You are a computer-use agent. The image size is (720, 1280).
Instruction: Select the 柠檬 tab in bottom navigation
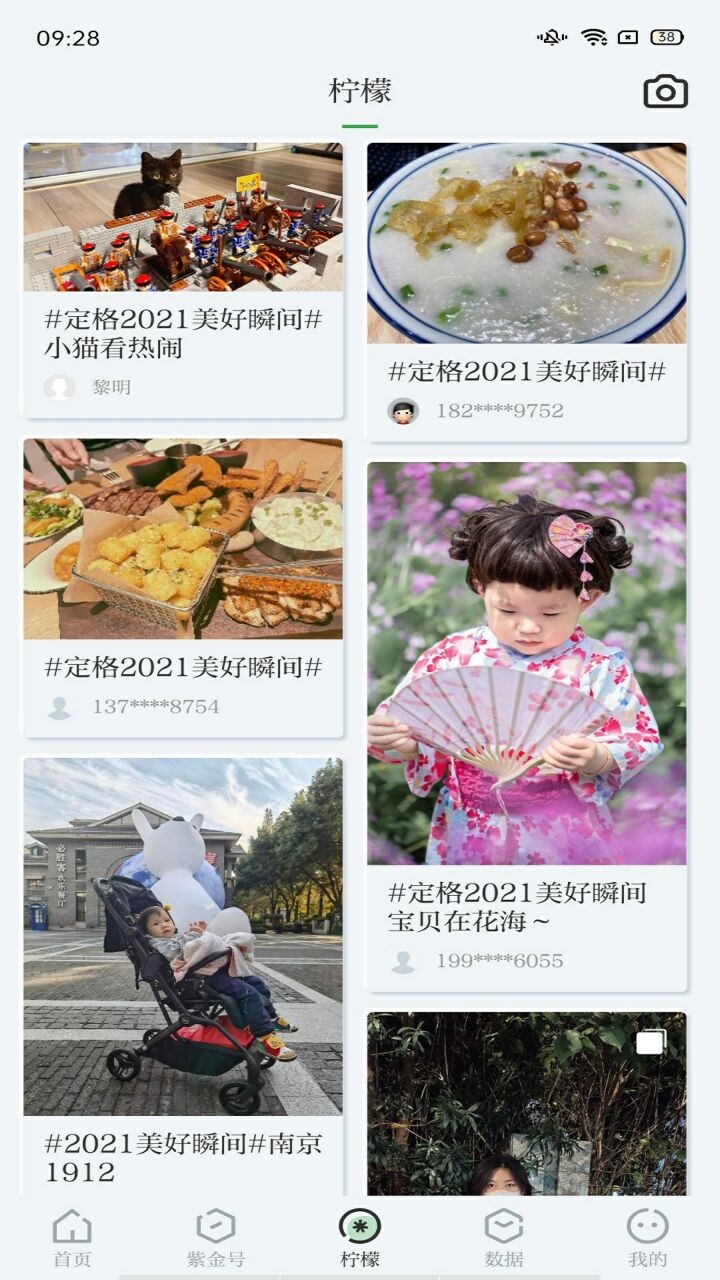360,1237
